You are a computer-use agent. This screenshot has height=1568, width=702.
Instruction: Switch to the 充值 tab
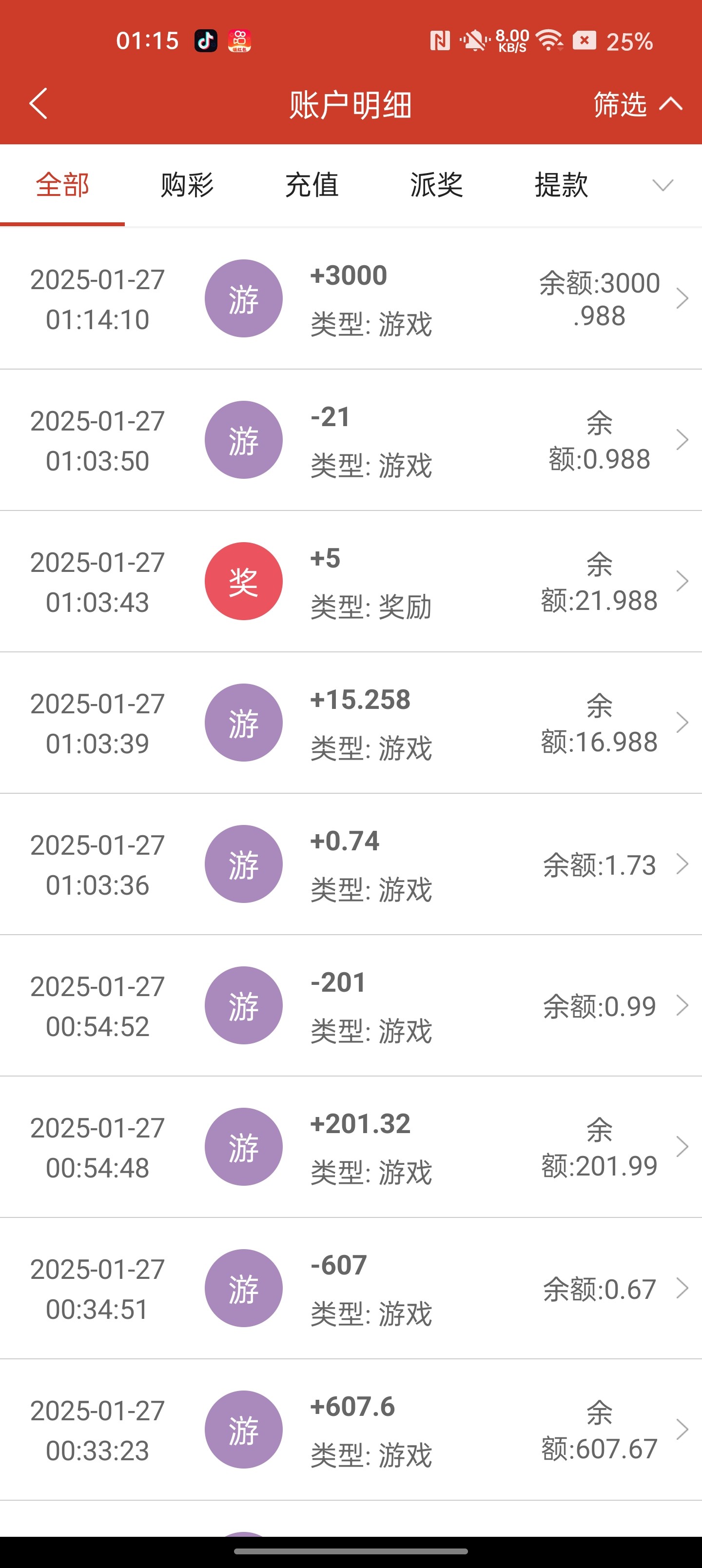[312, 184]
